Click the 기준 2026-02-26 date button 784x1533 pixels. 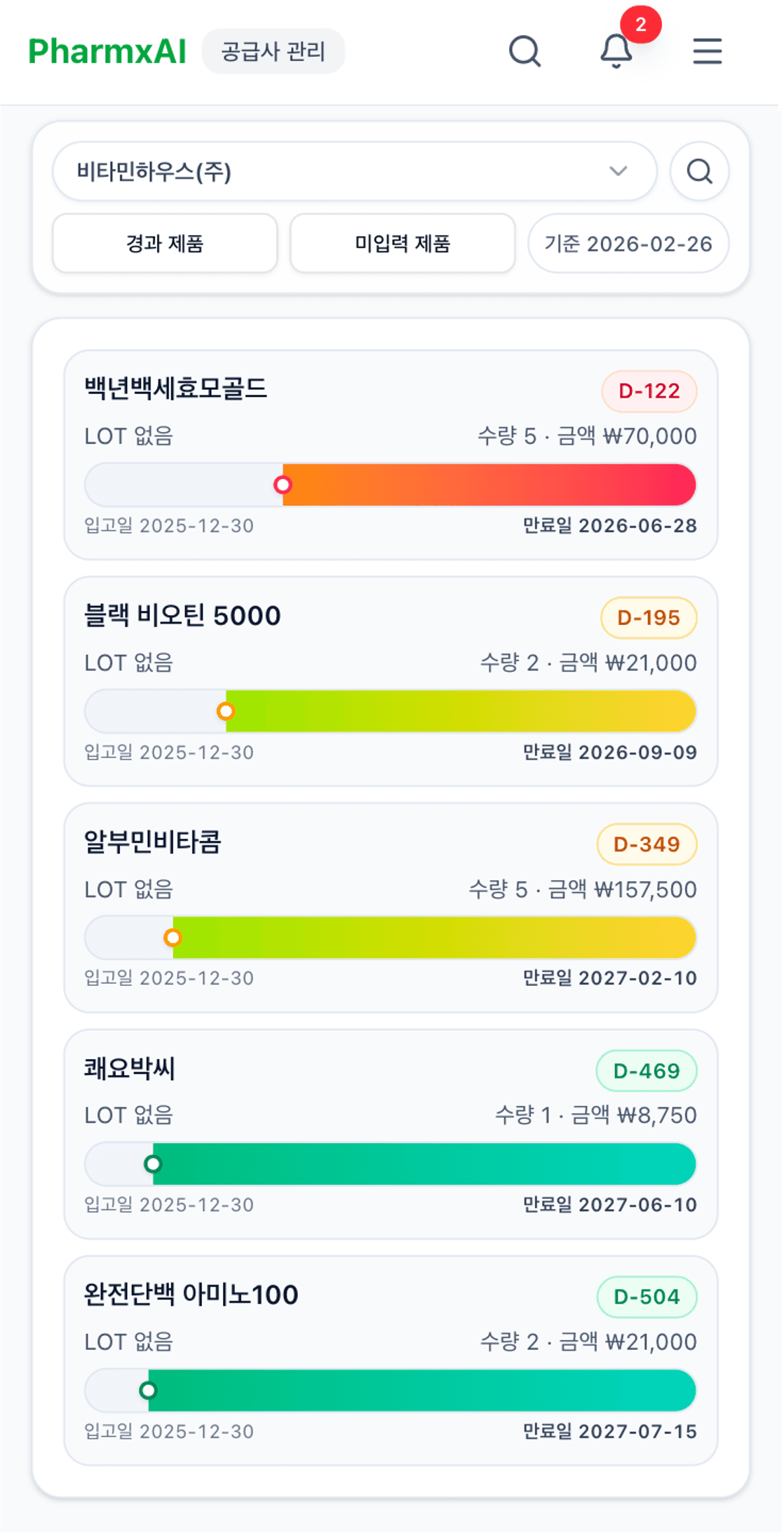click(628, 243)
